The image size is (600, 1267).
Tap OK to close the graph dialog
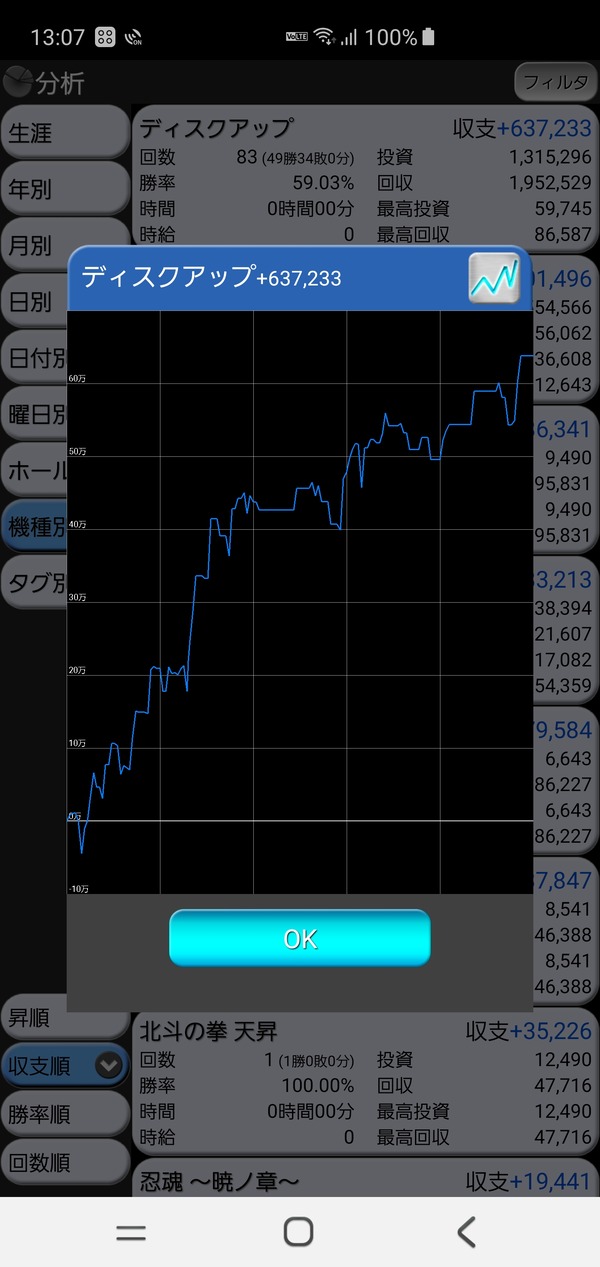click(300, 938)
